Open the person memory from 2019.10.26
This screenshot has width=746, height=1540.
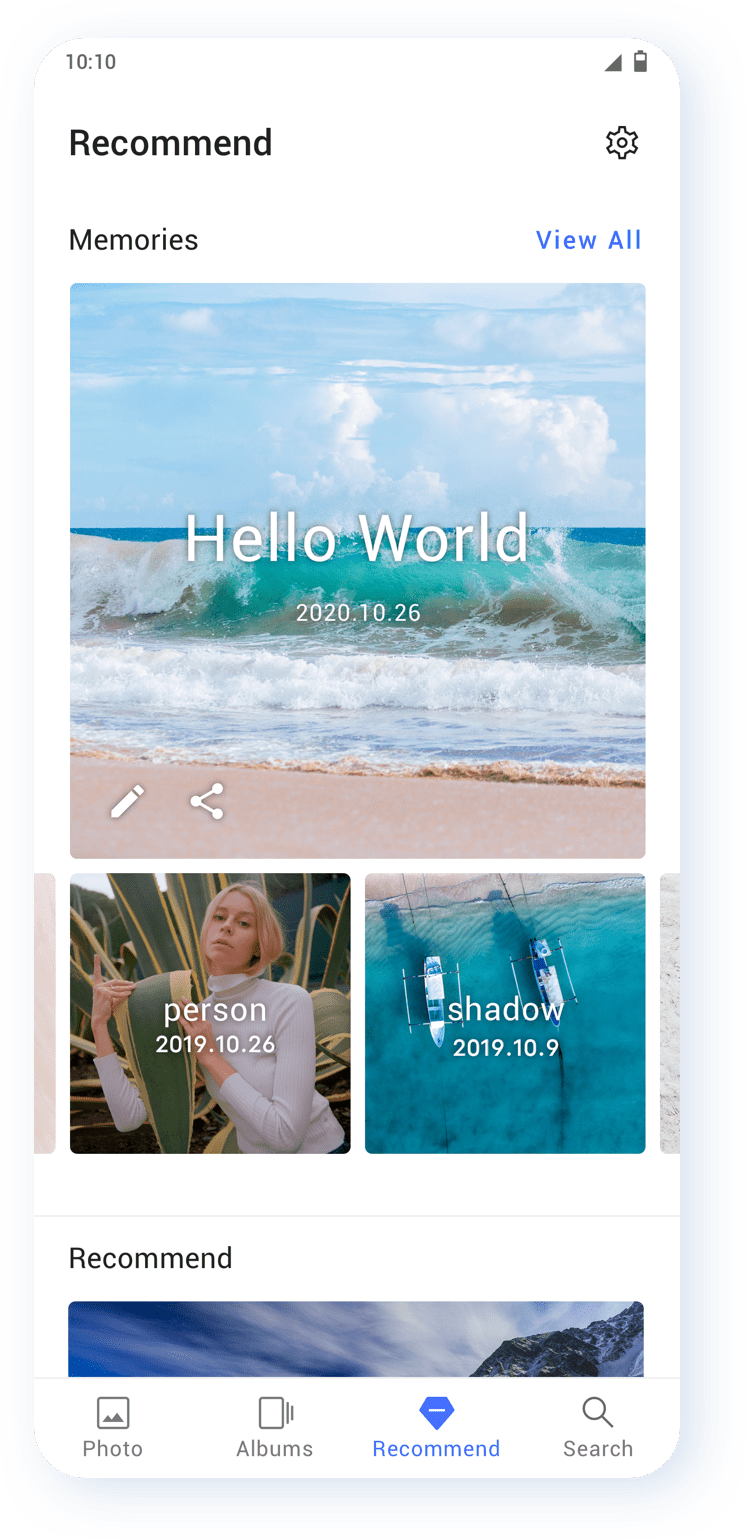click(210, 1013)
